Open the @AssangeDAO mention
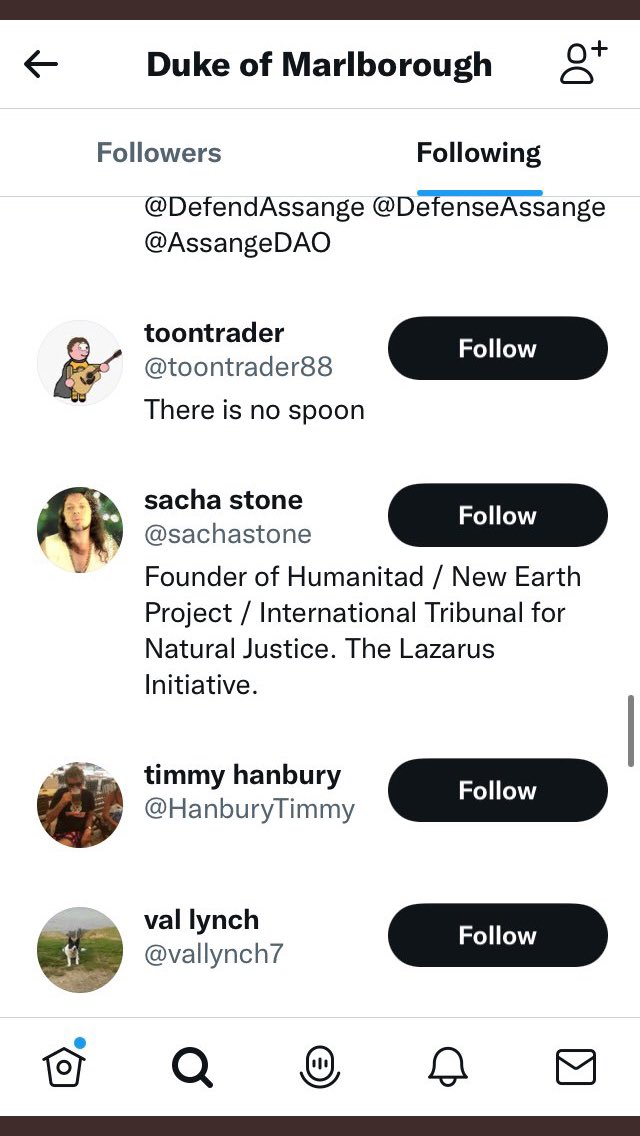The image size is (640, 1136). 237,243
